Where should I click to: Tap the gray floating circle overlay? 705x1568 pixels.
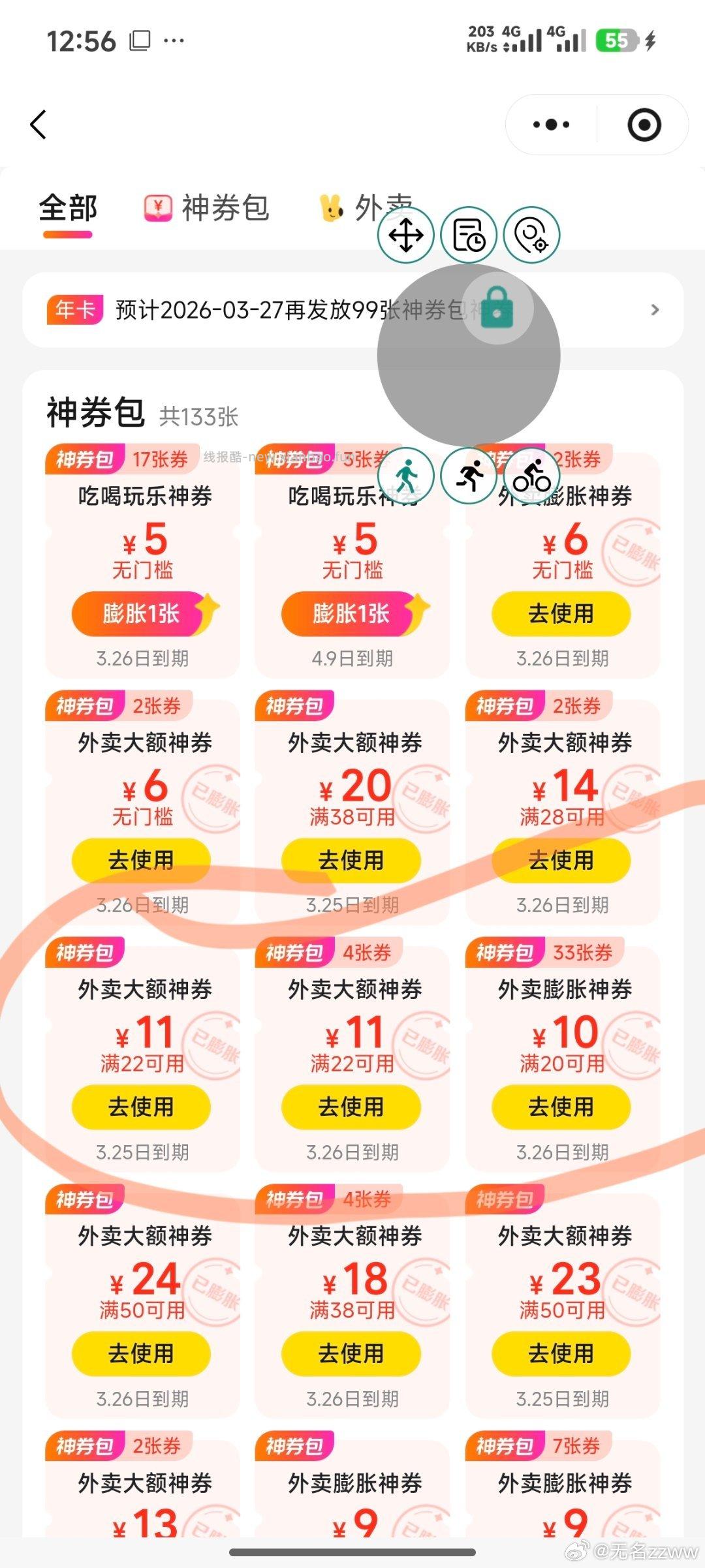click(x=467, y=356)
